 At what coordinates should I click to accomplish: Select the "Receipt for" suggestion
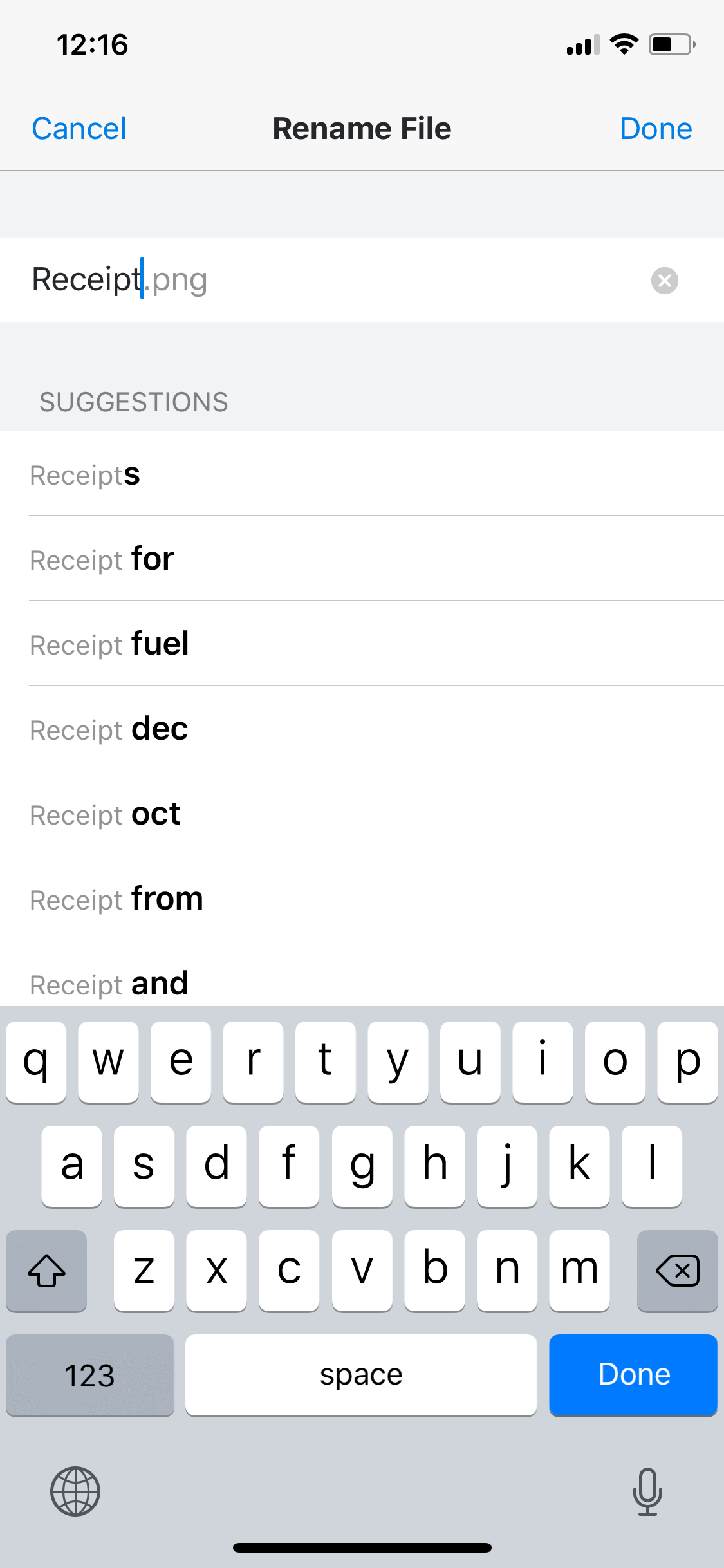[362, 558]
